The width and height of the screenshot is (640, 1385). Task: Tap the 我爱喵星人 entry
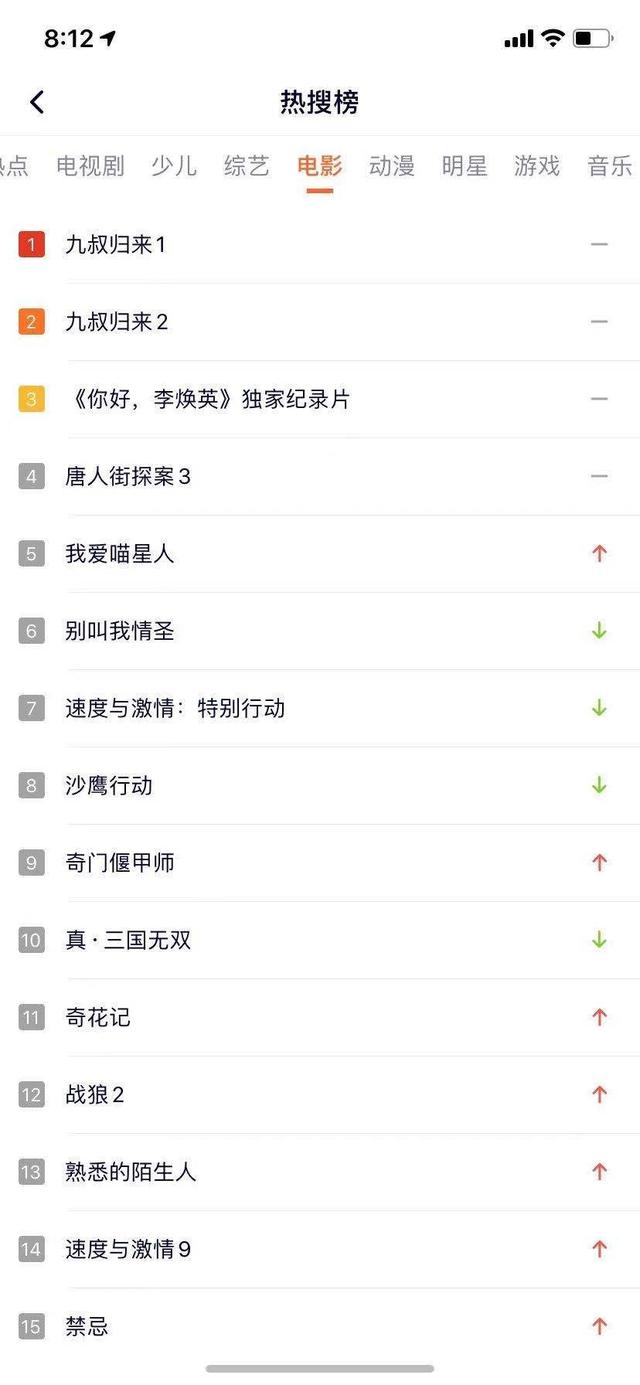coord(320,554)
